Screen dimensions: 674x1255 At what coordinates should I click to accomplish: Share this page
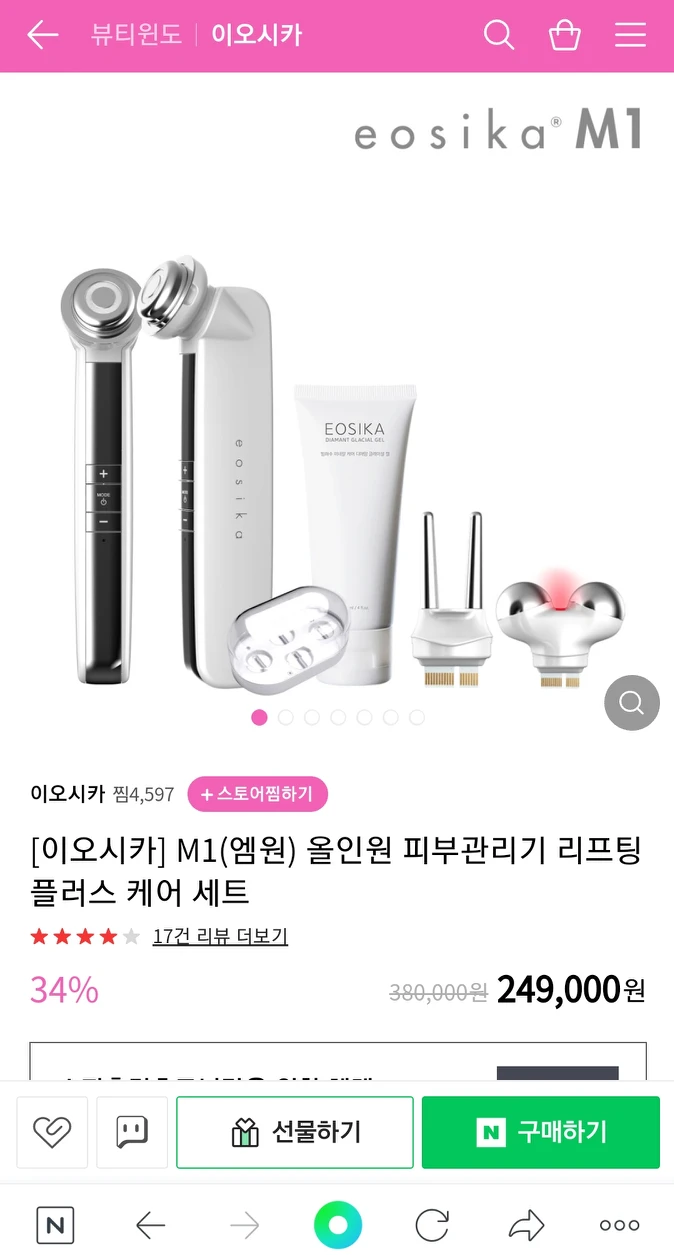coord(526,1225)
